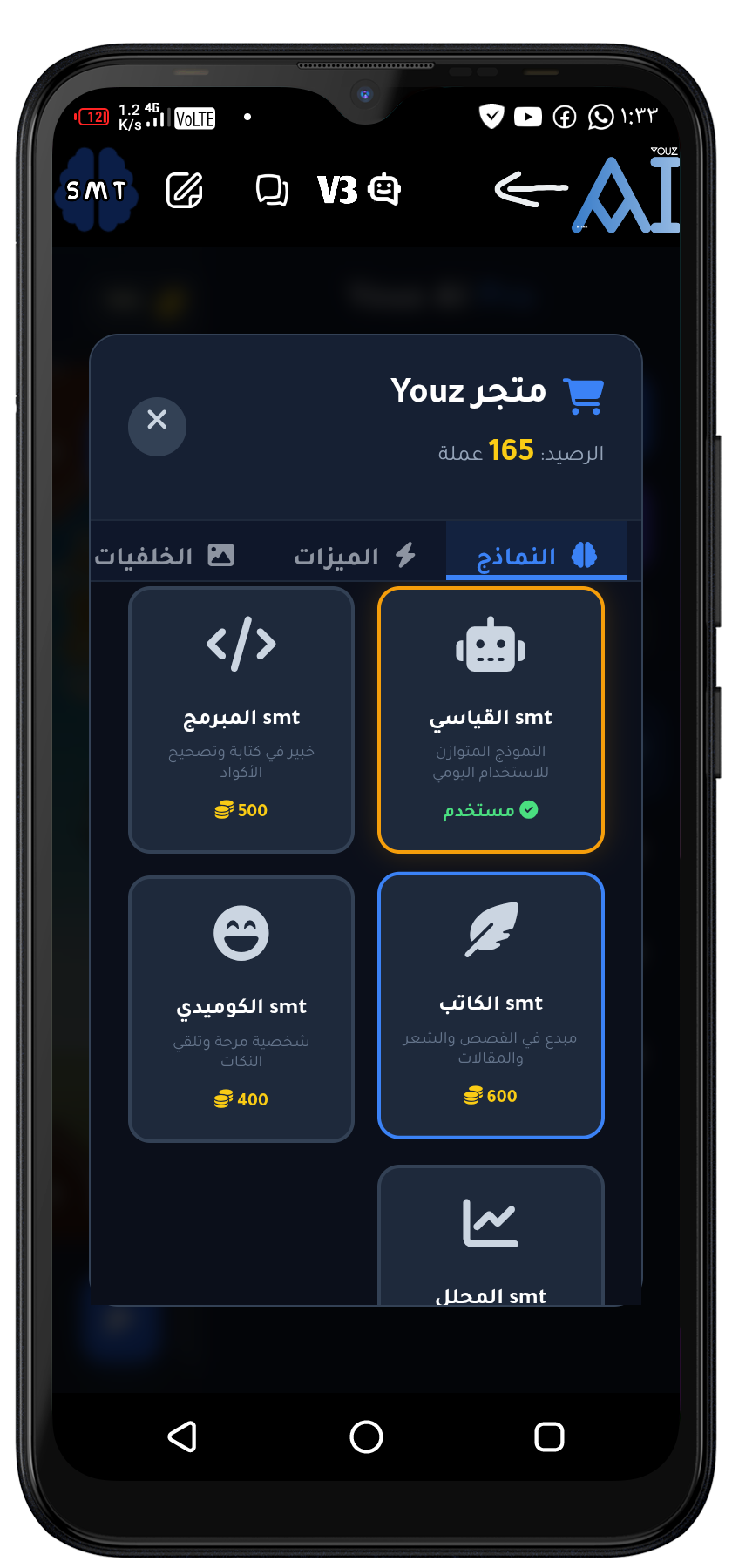Select the SMT brain icon in the toolbar
The image size is (732, 1568).
click(x=94, y=189)
